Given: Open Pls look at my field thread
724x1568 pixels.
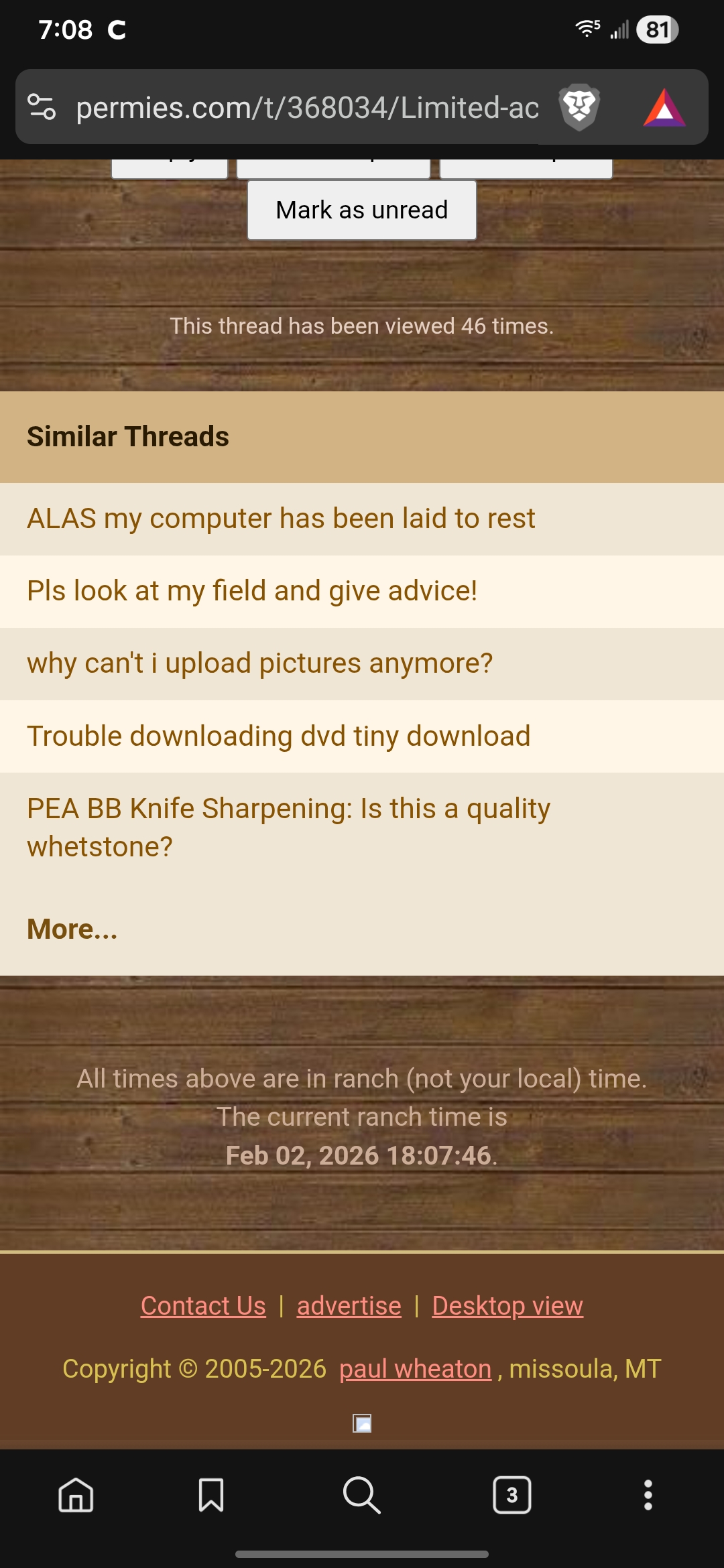Looking at the screenshot, I should click(252, 591).
